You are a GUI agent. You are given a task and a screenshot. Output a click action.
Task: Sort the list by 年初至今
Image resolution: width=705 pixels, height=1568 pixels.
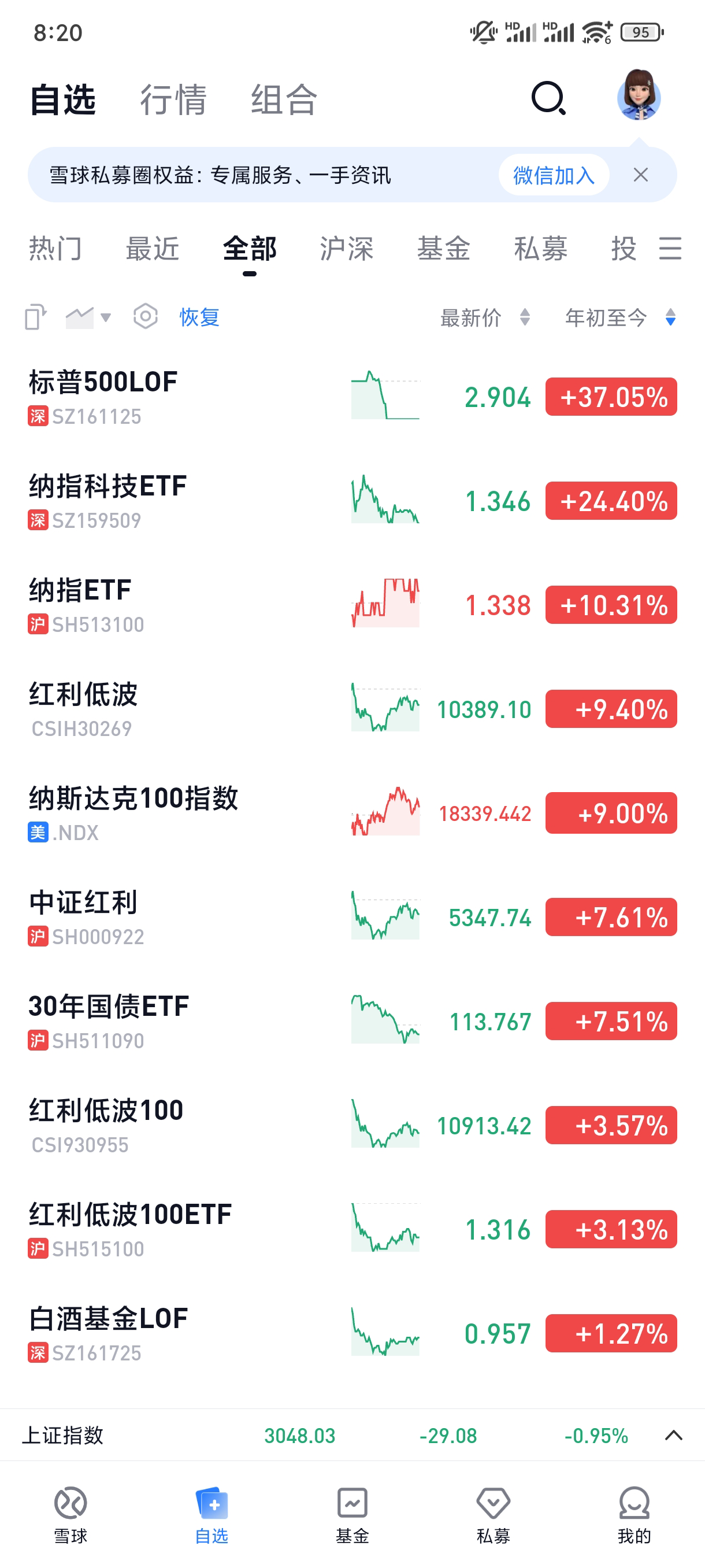click(x=620, y=317)
